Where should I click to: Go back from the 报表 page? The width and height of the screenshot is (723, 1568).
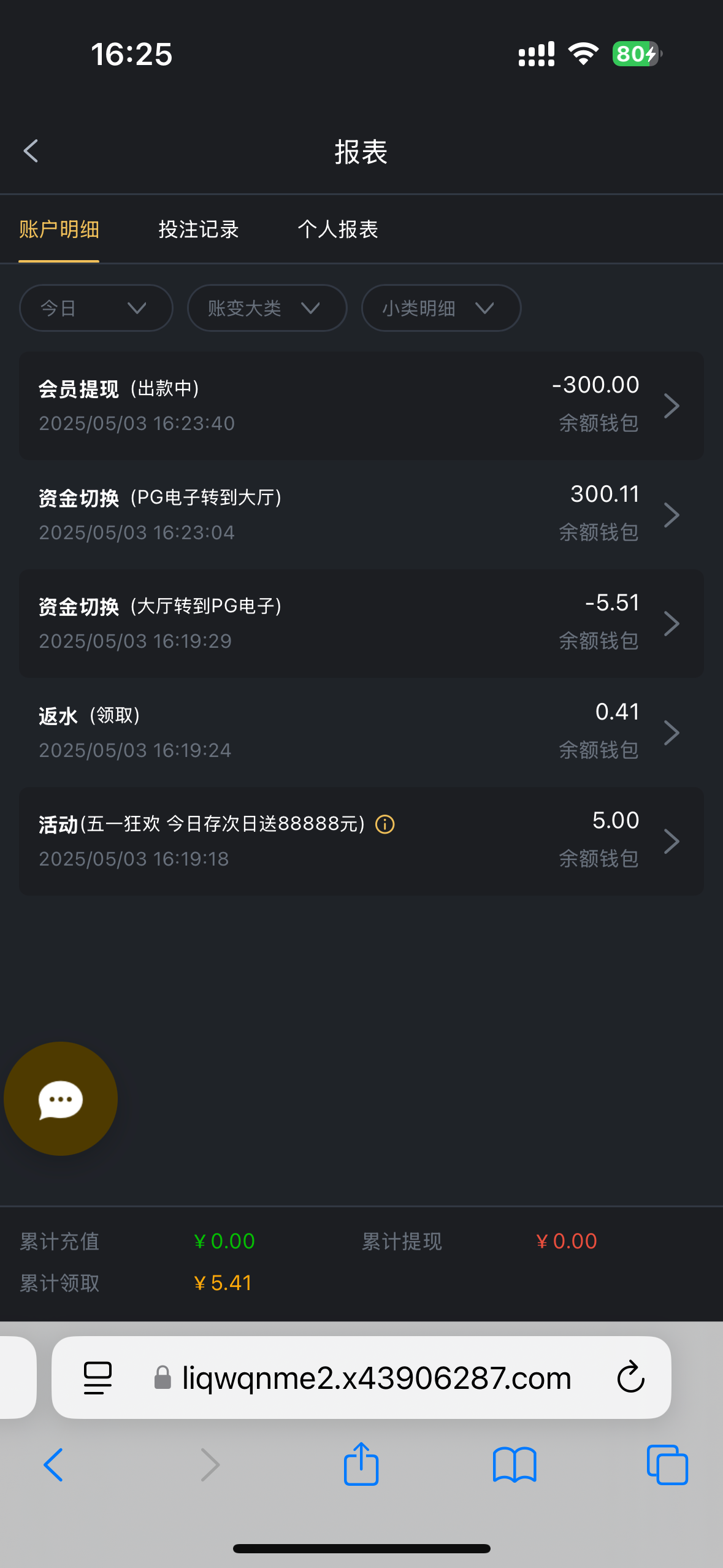(31, 151)
